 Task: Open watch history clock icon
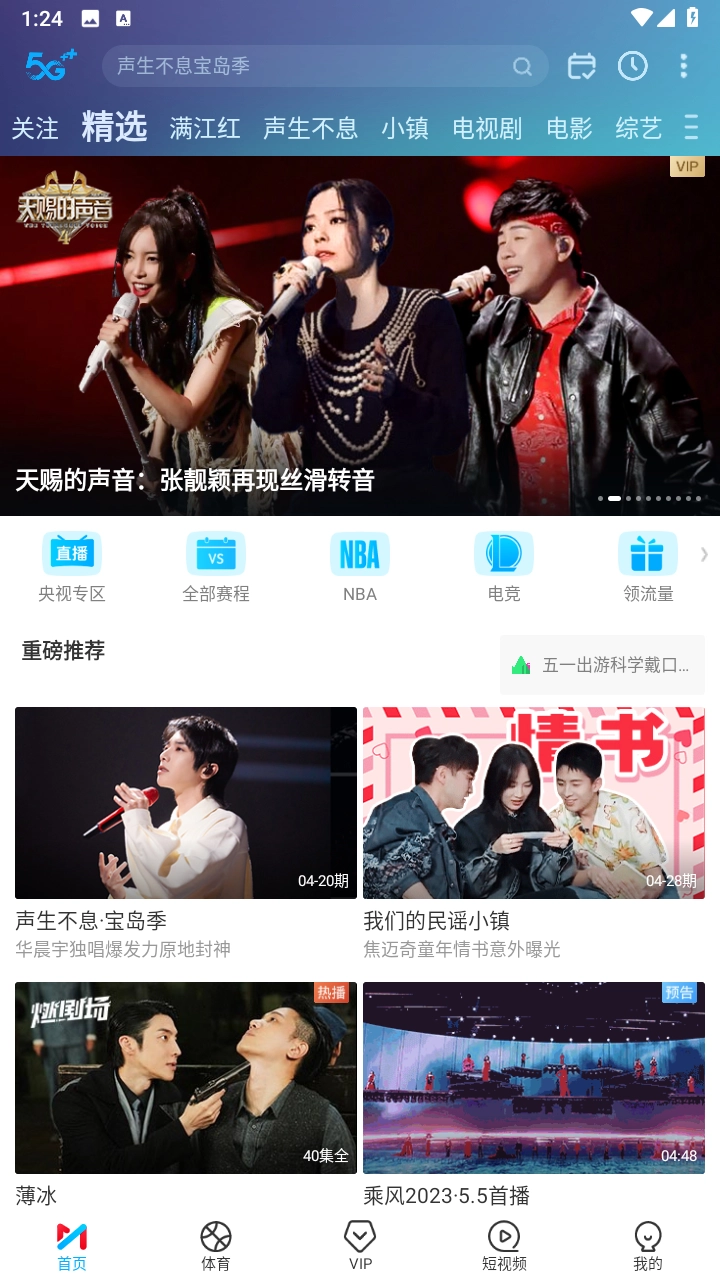(x=632, y=66)
